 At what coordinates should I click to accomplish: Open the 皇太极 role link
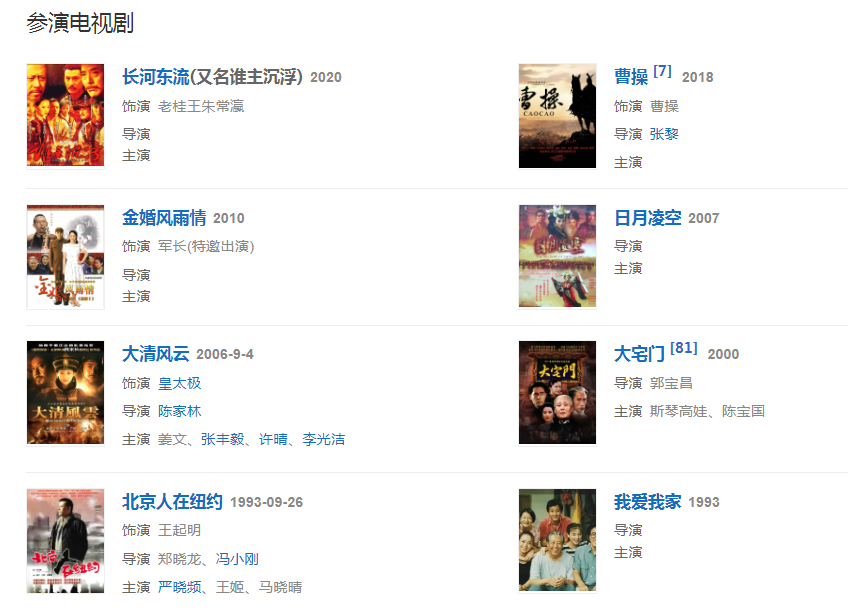pyautogui.click(x=179, y=383)
